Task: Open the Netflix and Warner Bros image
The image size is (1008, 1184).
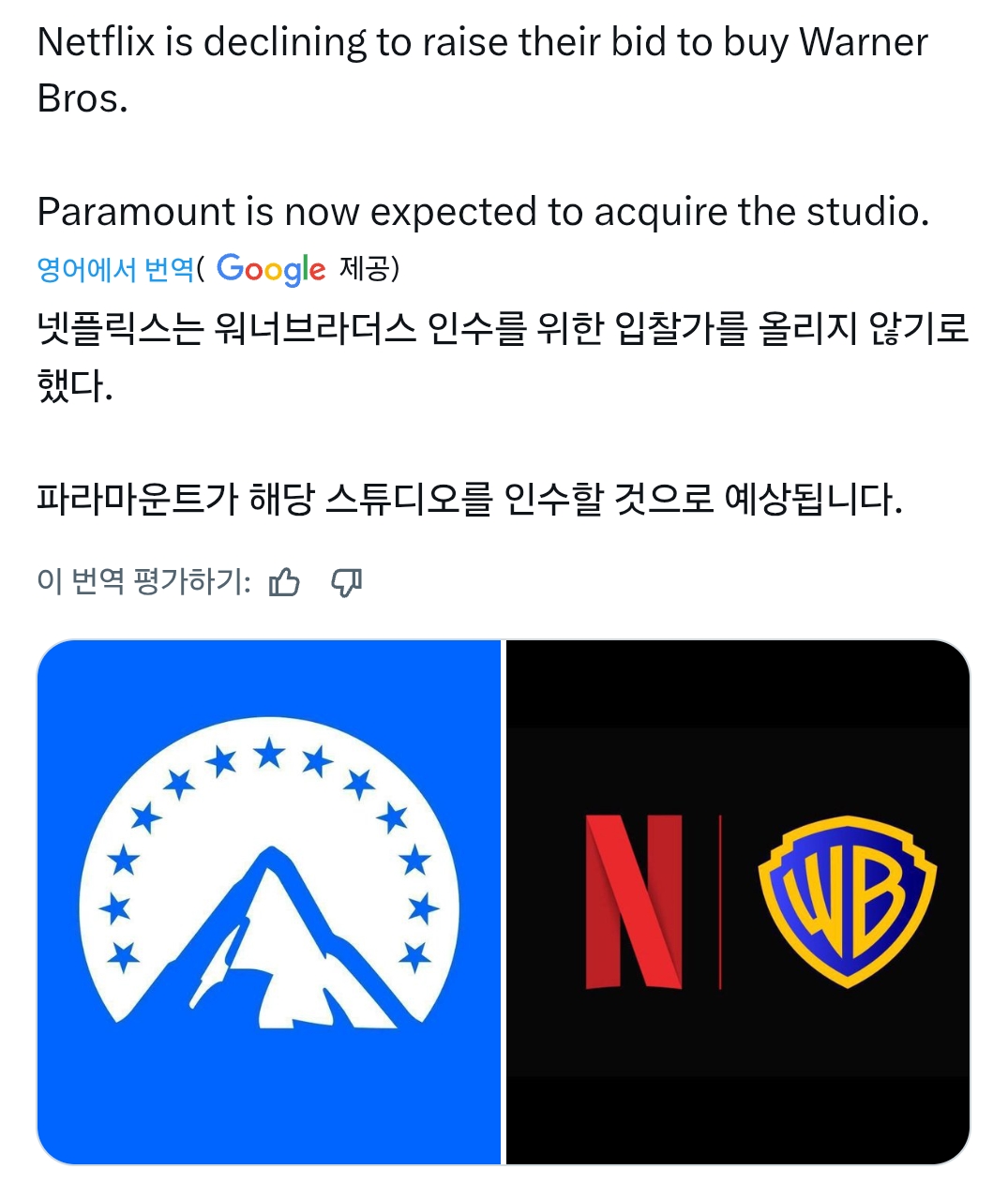Action: 737,902
